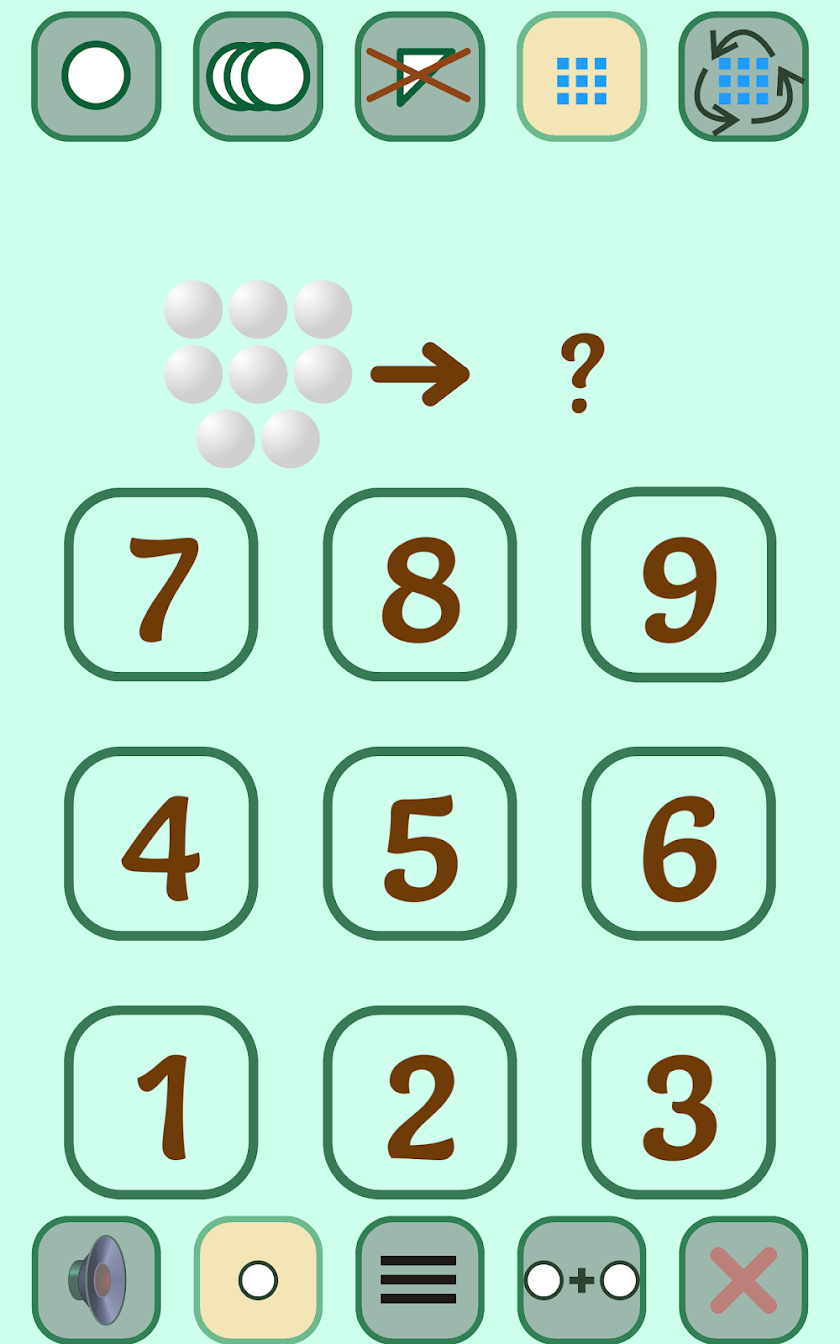840x1344 pixels.
Task: Select number 5
Action: [x=420, y=844]
